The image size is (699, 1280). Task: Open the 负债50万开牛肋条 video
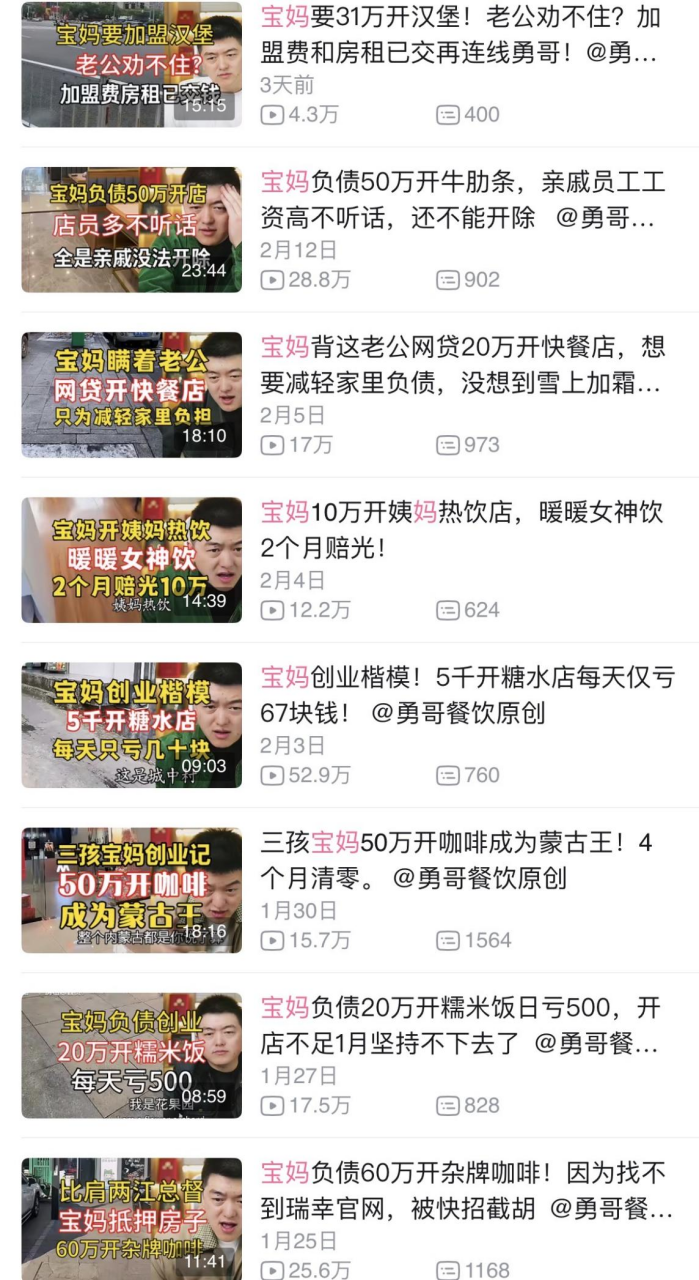(x=131, y=229)
